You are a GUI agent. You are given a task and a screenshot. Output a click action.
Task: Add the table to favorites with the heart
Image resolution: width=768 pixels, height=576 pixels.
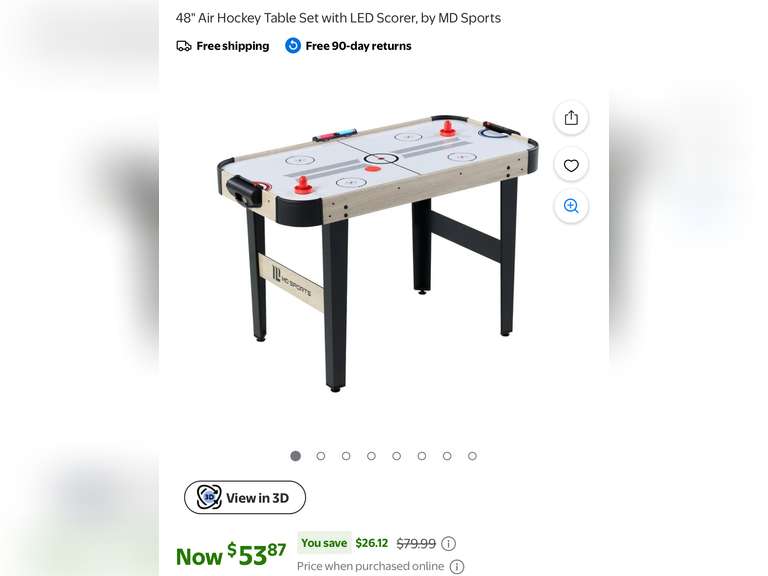click(x=571, y=165)
